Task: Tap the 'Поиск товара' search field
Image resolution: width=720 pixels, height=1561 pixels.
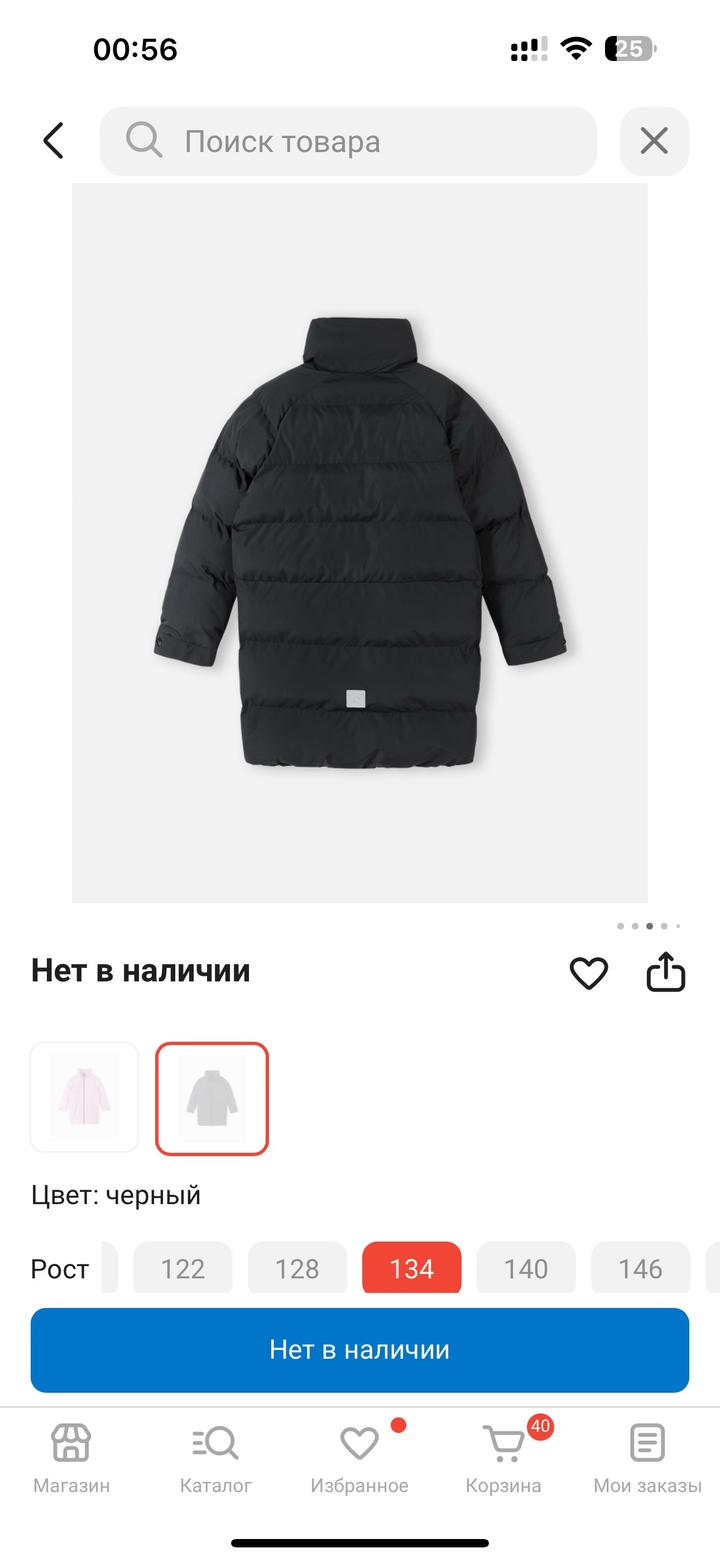Action: (348, 141)
